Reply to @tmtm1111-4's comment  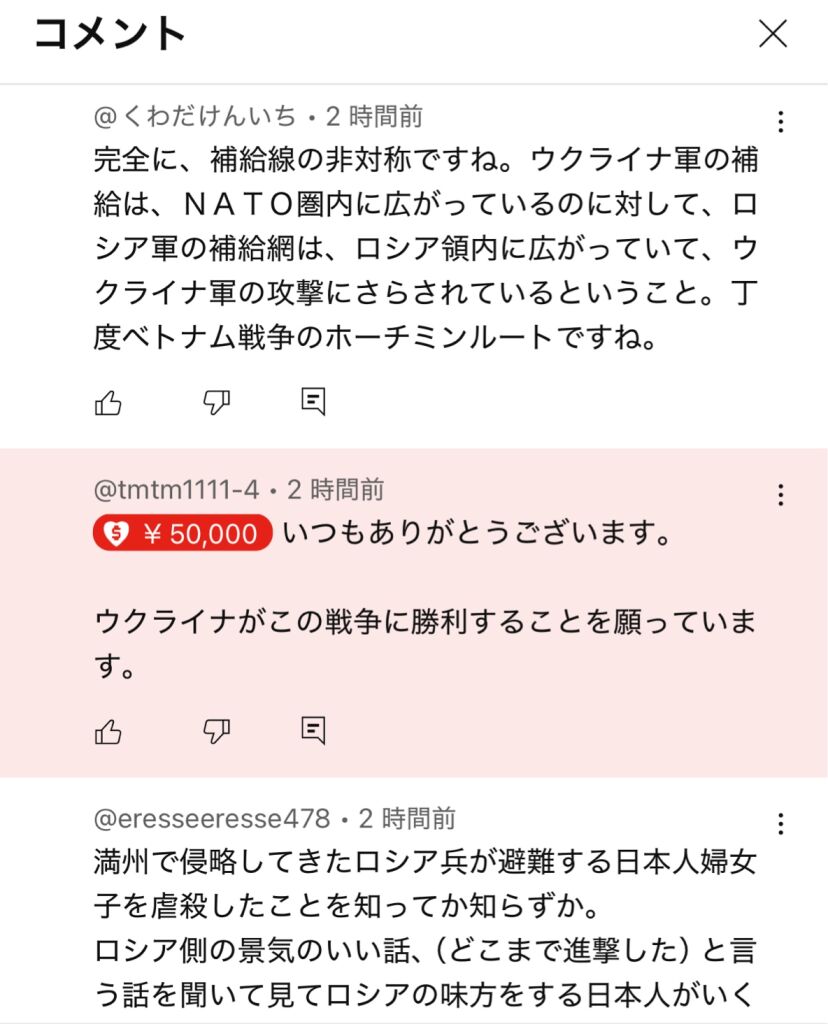313,731
